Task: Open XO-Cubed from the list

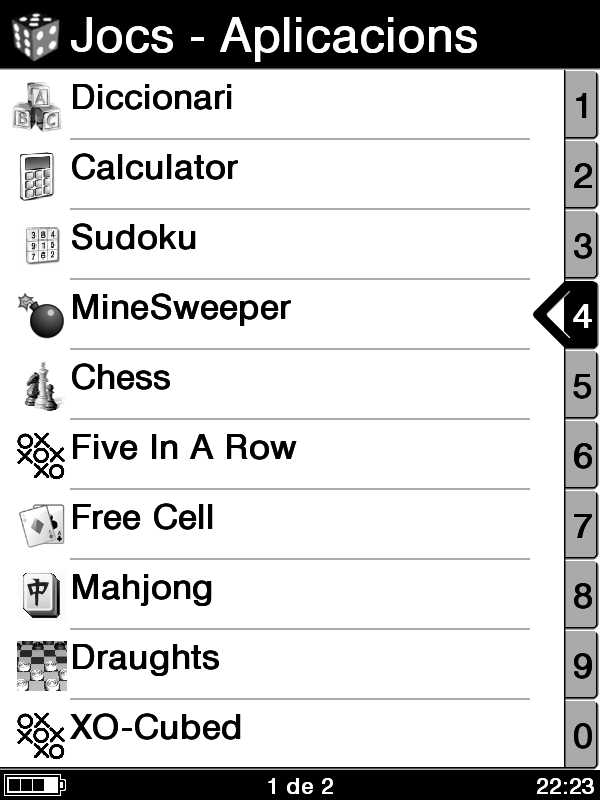Action: point(156,728)
